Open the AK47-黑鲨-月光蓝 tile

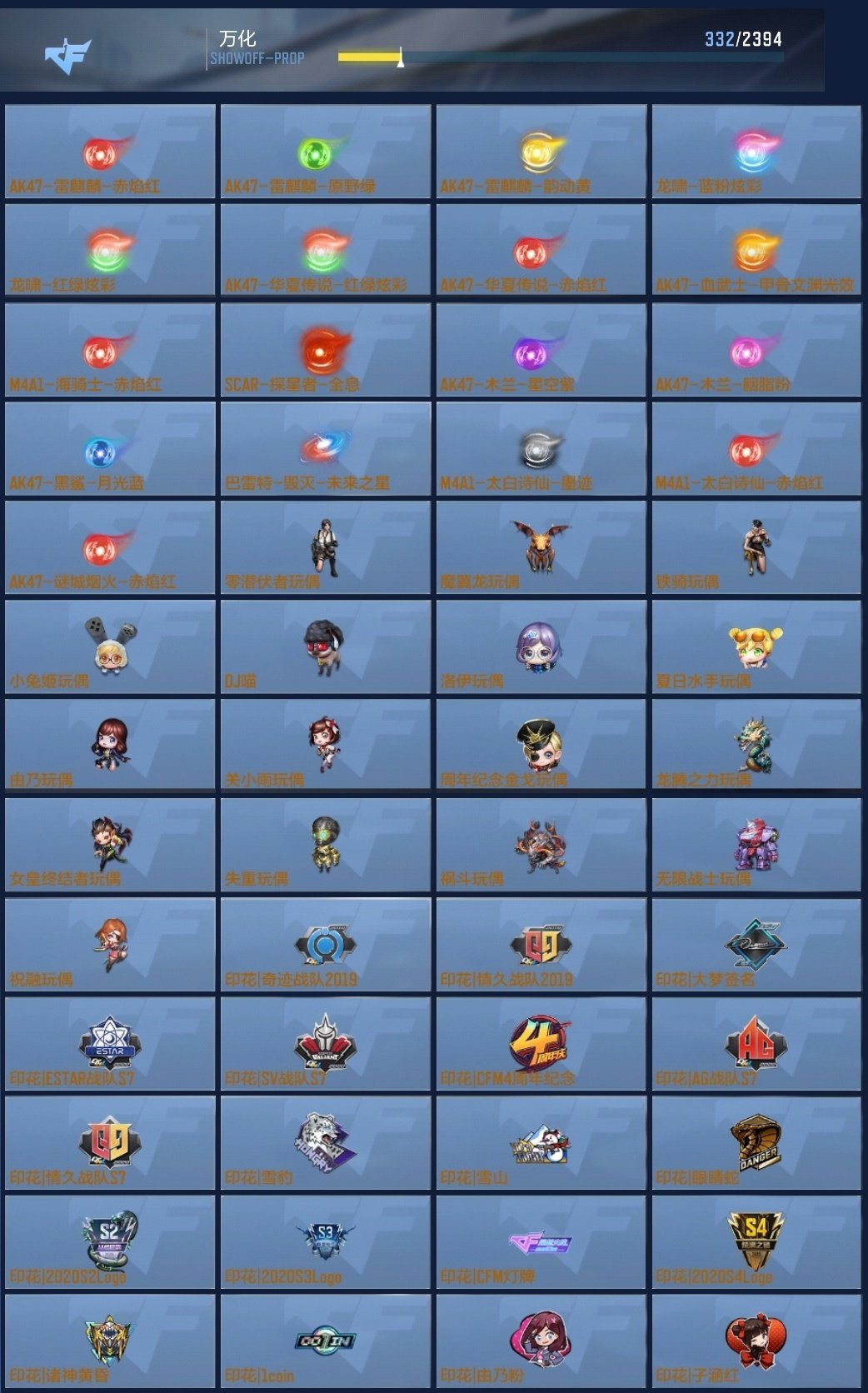coord(110,449)
